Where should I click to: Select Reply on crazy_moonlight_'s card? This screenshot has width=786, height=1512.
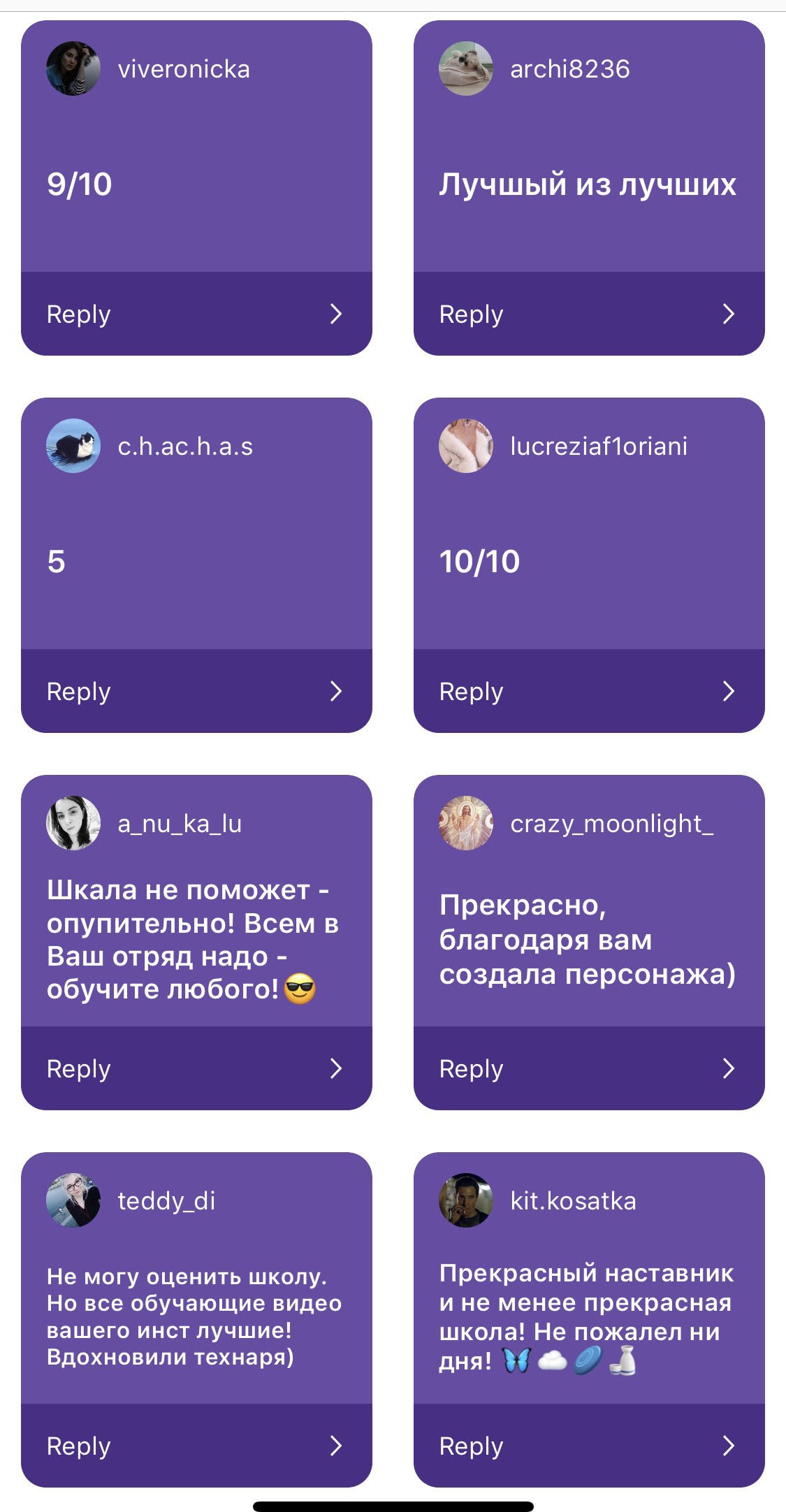(x=589, y=1068)
